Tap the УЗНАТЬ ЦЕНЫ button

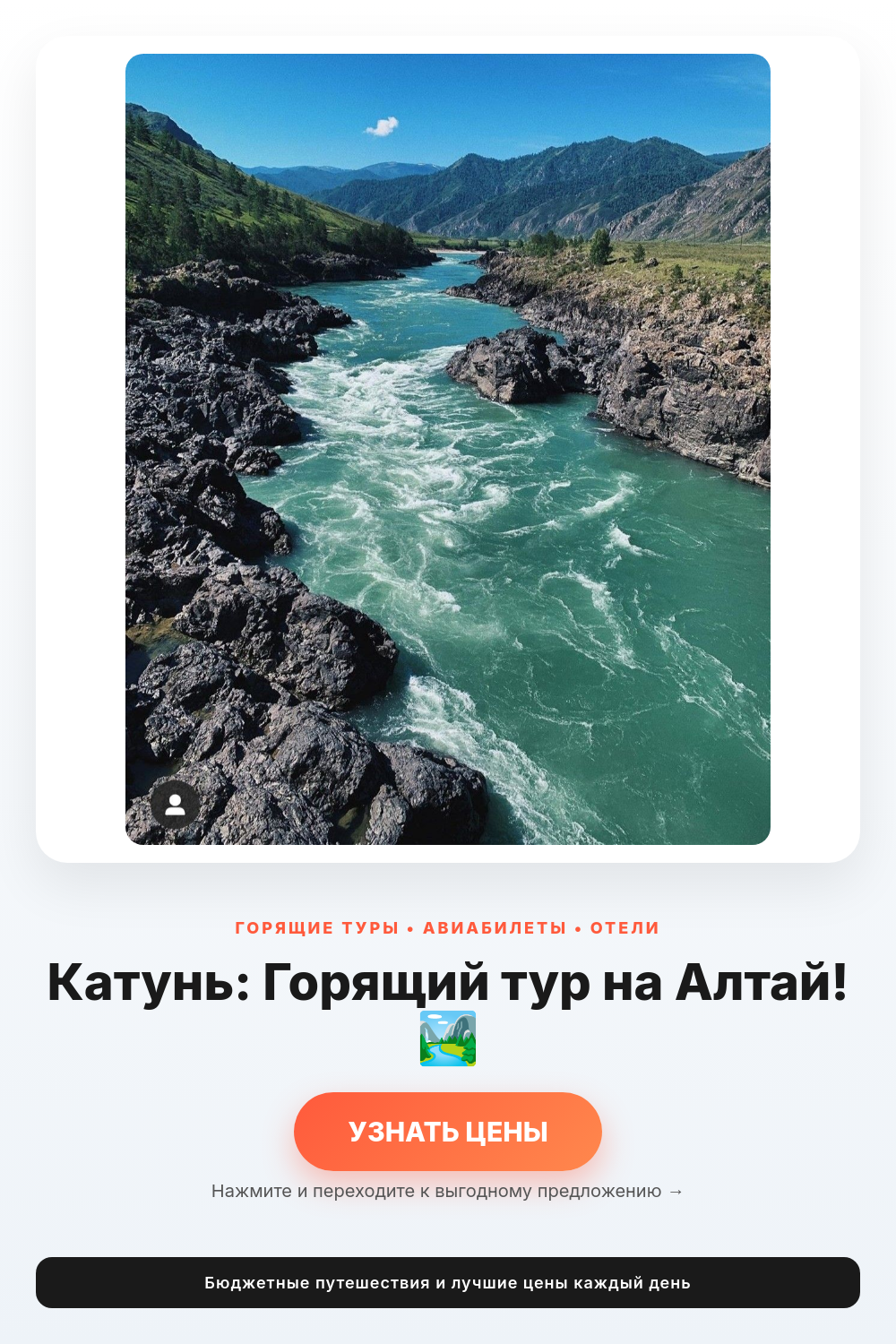click(448, 1132)
